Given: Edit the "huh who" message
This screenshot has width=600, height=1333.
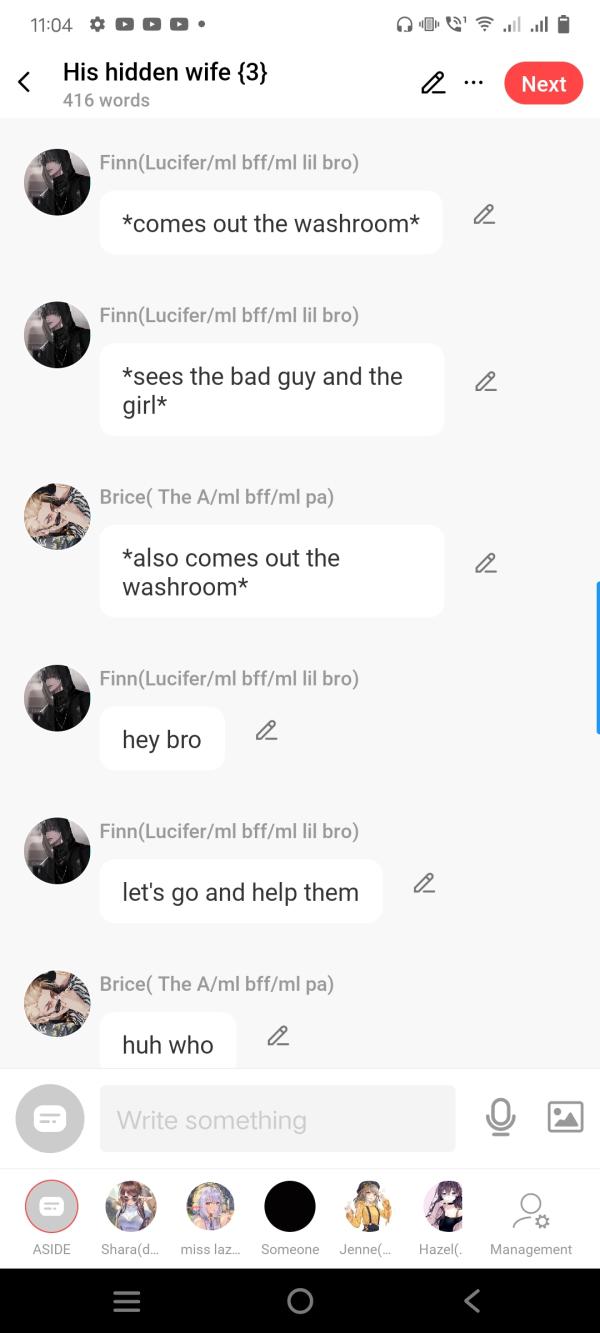Looking at the screenshot, I should coord(278,1036).
